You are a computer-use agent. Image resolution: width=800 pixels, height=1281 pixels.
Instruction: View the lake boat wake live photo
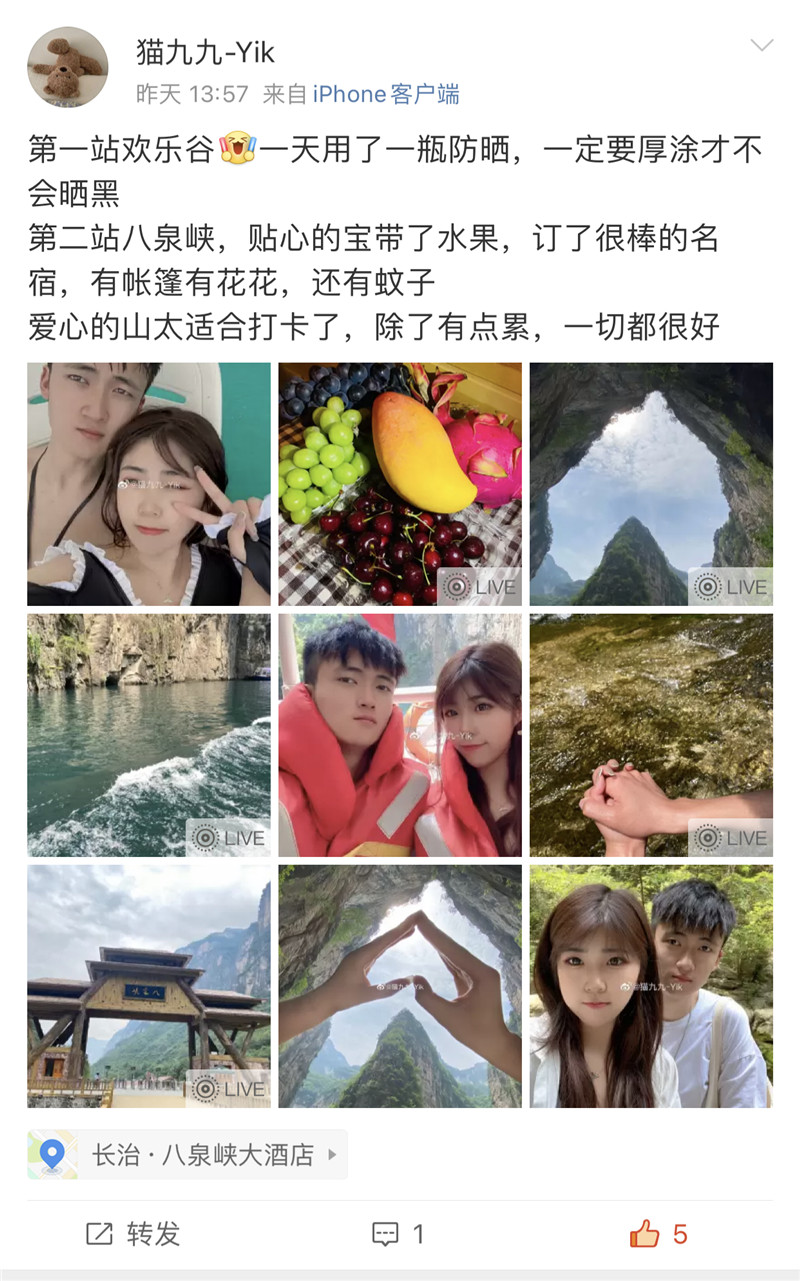coord(149,735)
